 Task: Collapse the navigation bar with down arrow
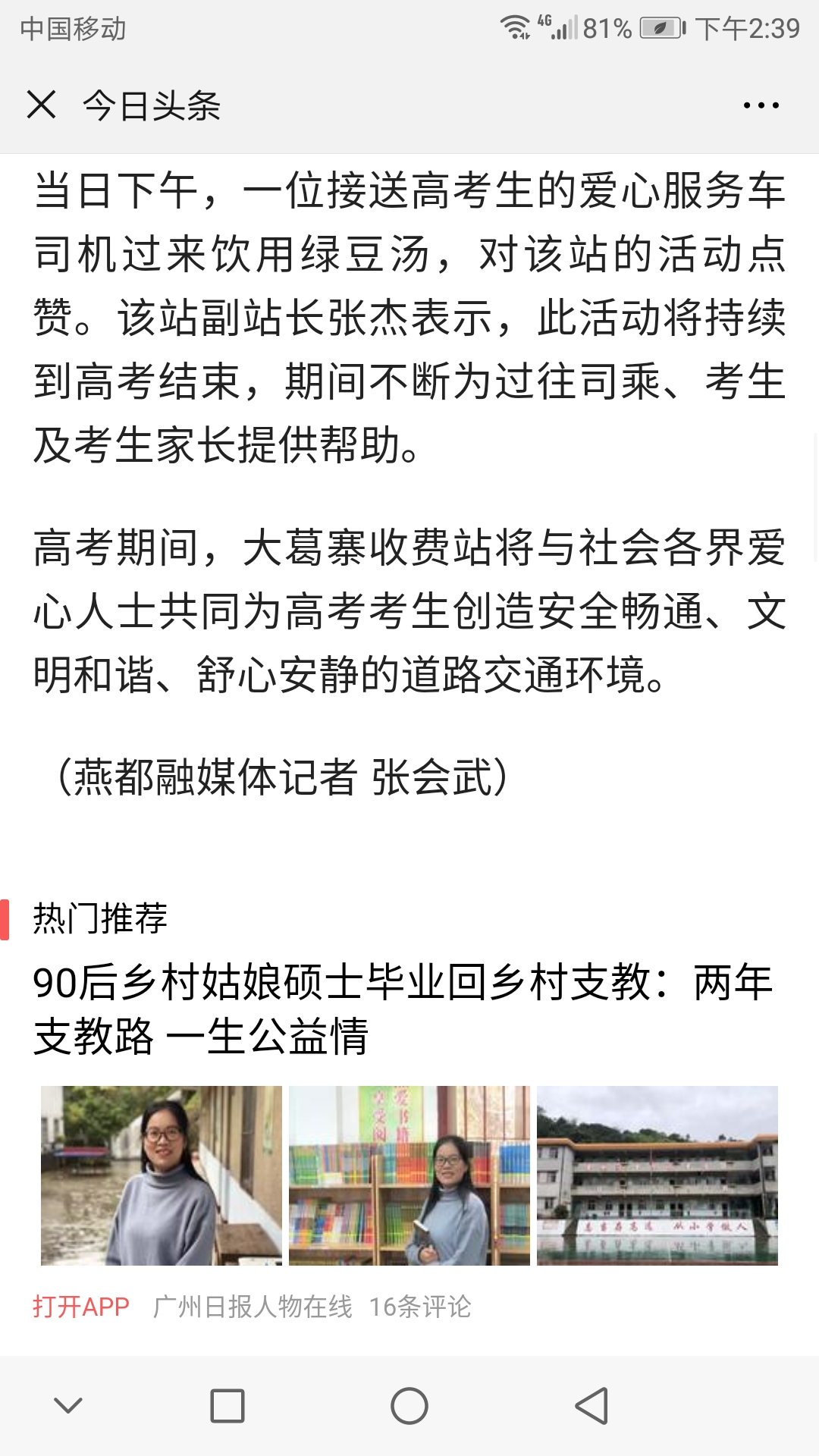pos(68,1406)
